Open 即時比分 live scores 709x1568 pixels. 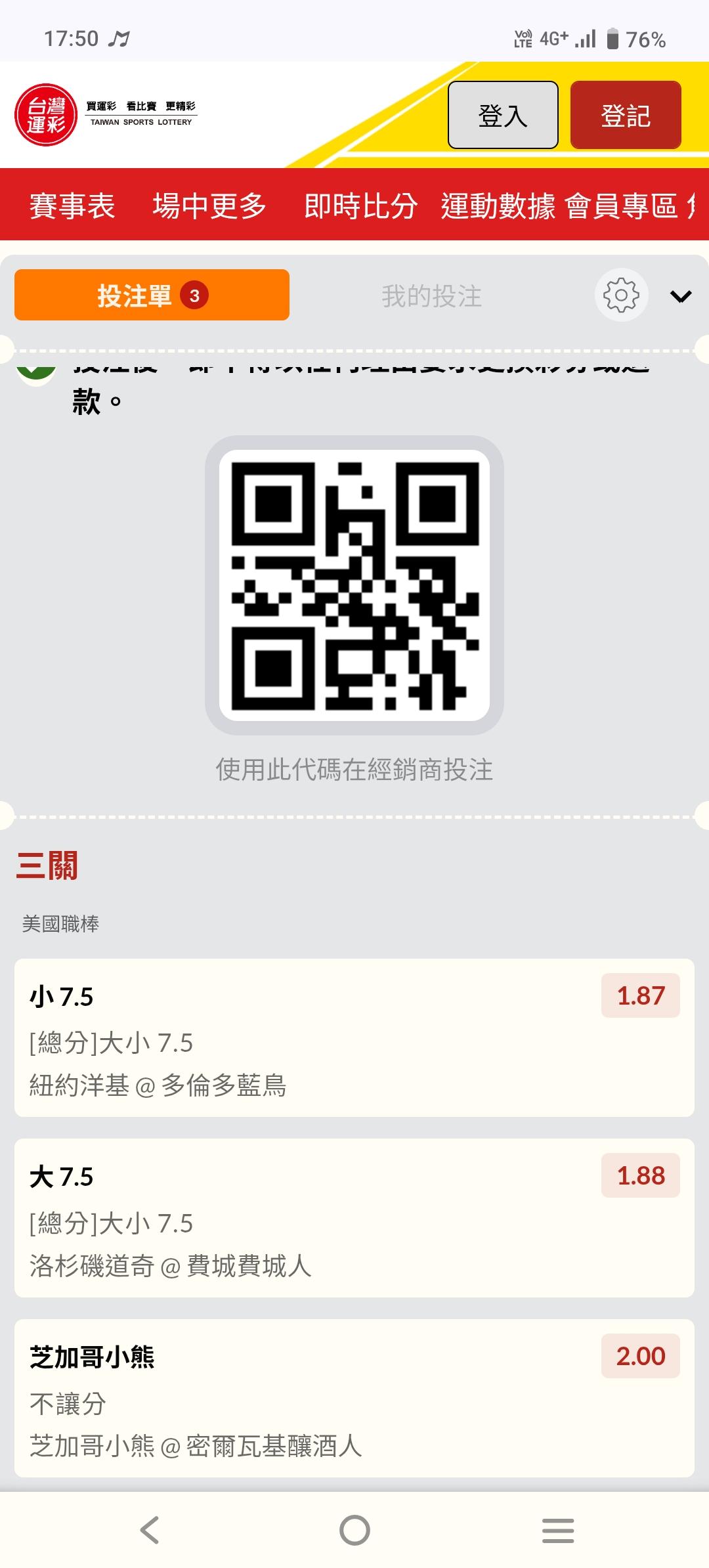(x=360, y=206)
